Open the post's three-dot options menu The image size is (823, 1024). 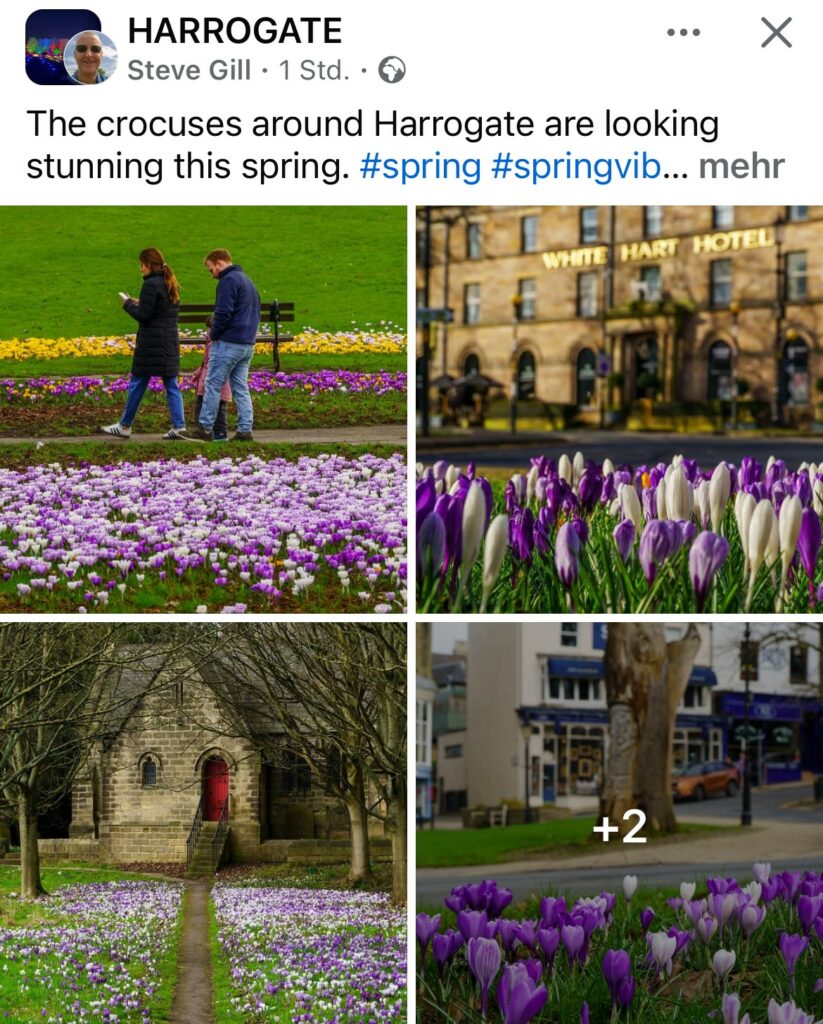point(683,32)
